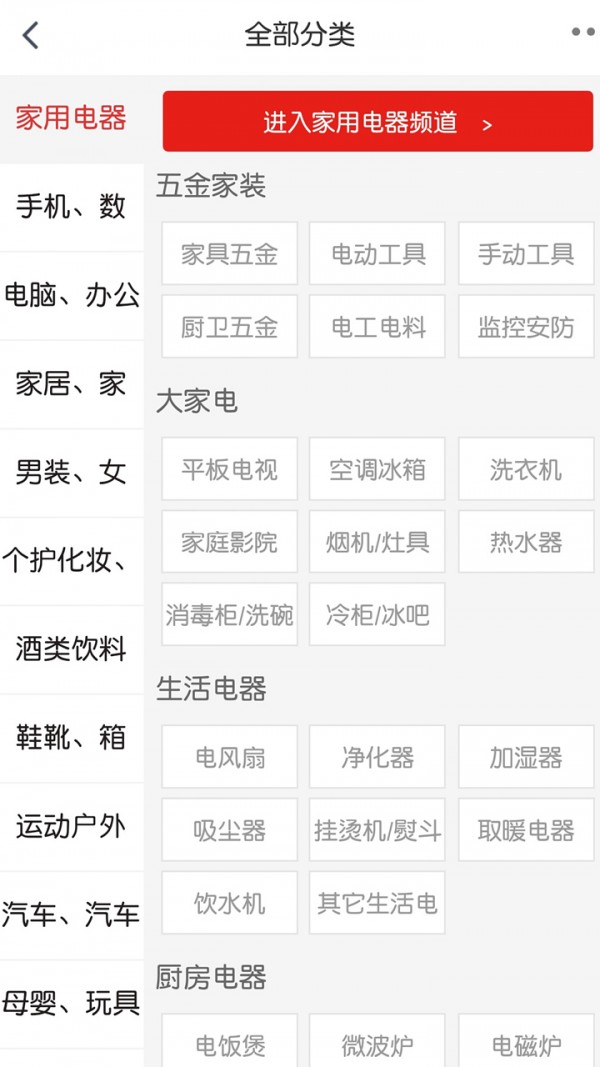
Task: Open 监控安防 subcategory
Action: 525,327
